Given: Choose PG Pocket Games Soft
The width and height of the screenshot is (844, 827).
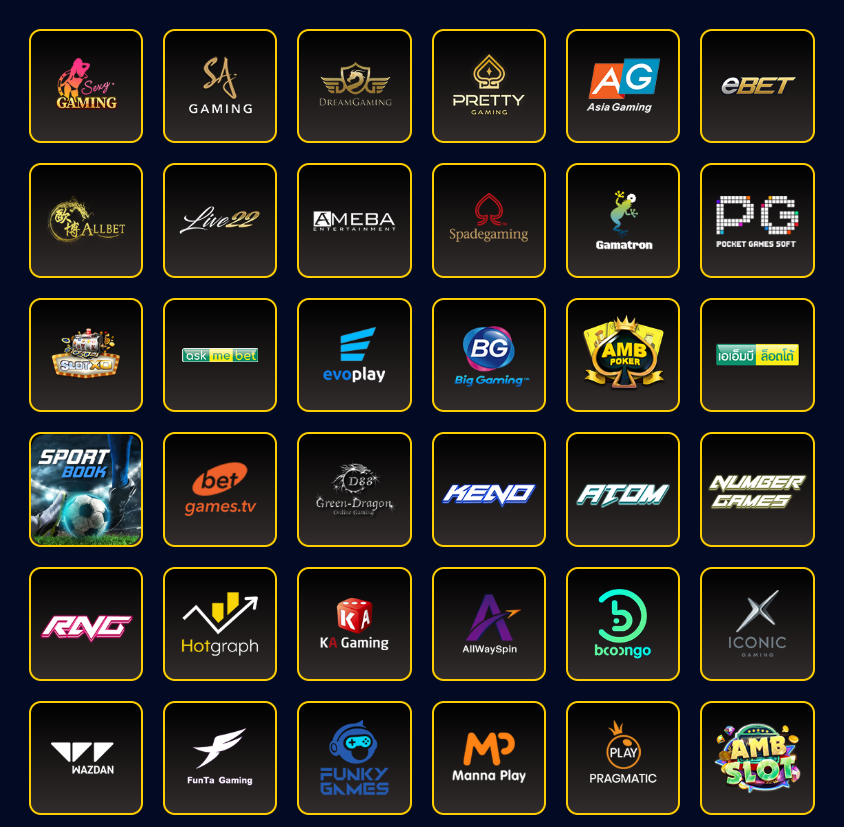Looking at the screenshot, I should tap(757, 220).
